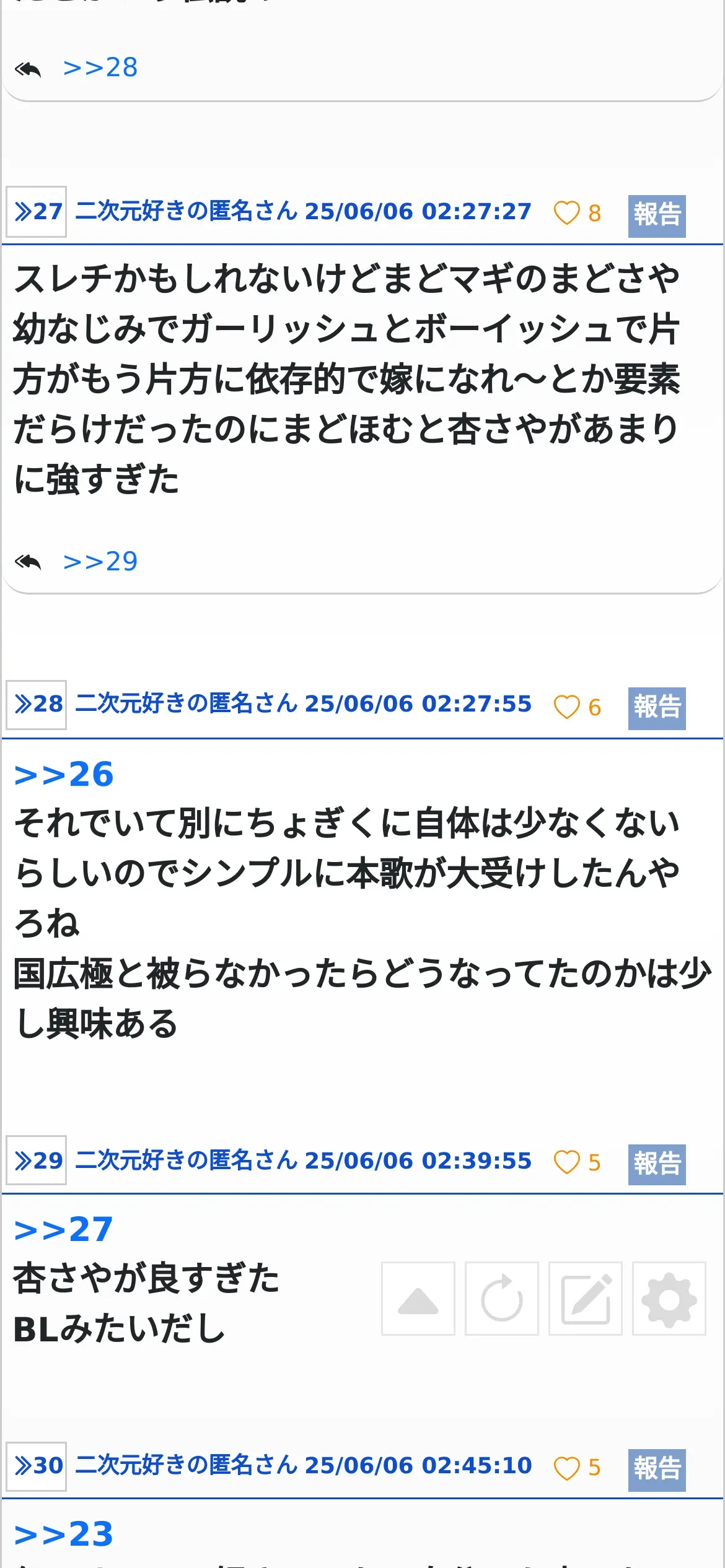Like post 27 with heart icon
This screenshot has width=725, height=1568.
pyautogui.click(x=566, y=213)
